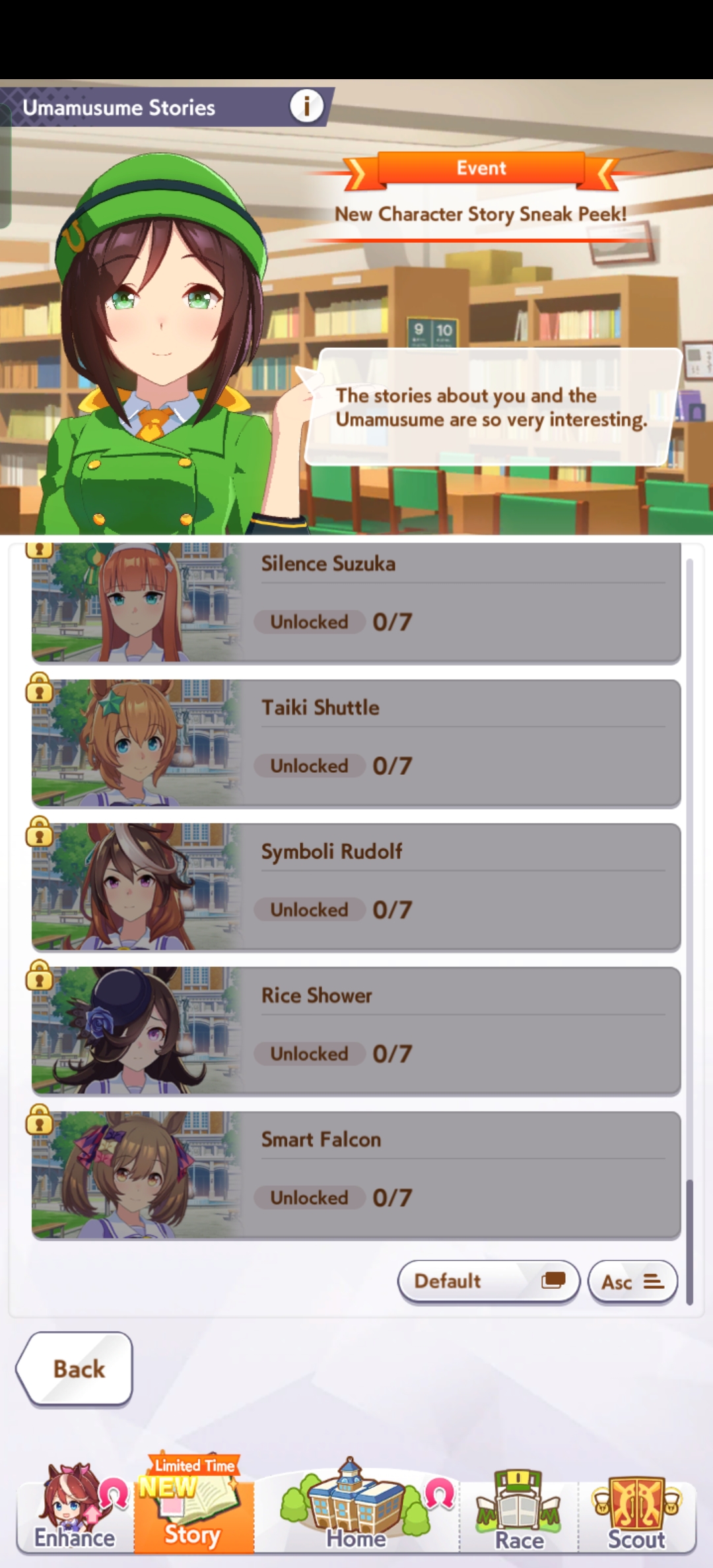Open Smart Falcon's story
The image size is (713, 1568).
(356, 1175)
